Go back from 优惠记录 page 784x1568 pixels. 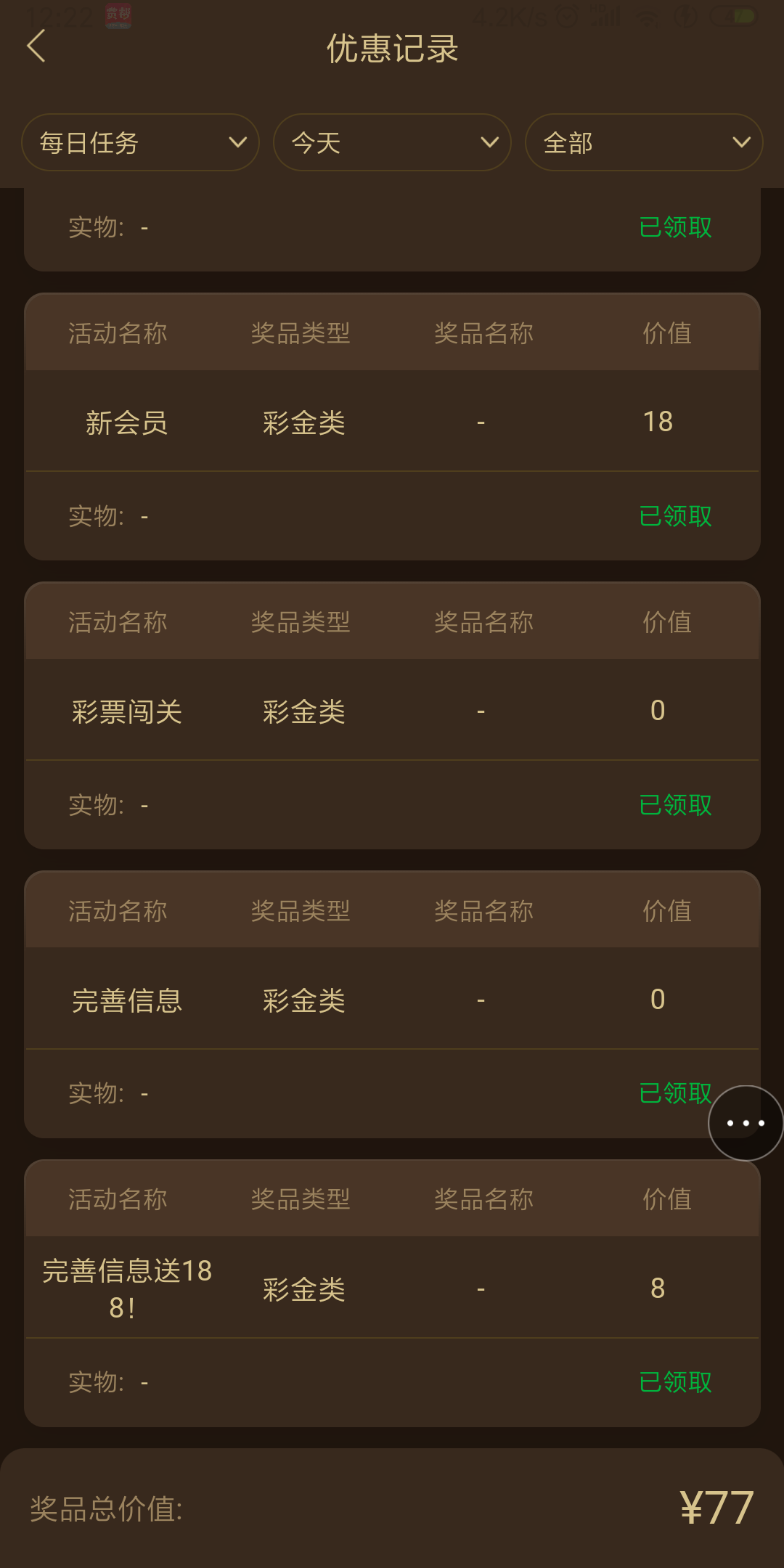point(36,46)
